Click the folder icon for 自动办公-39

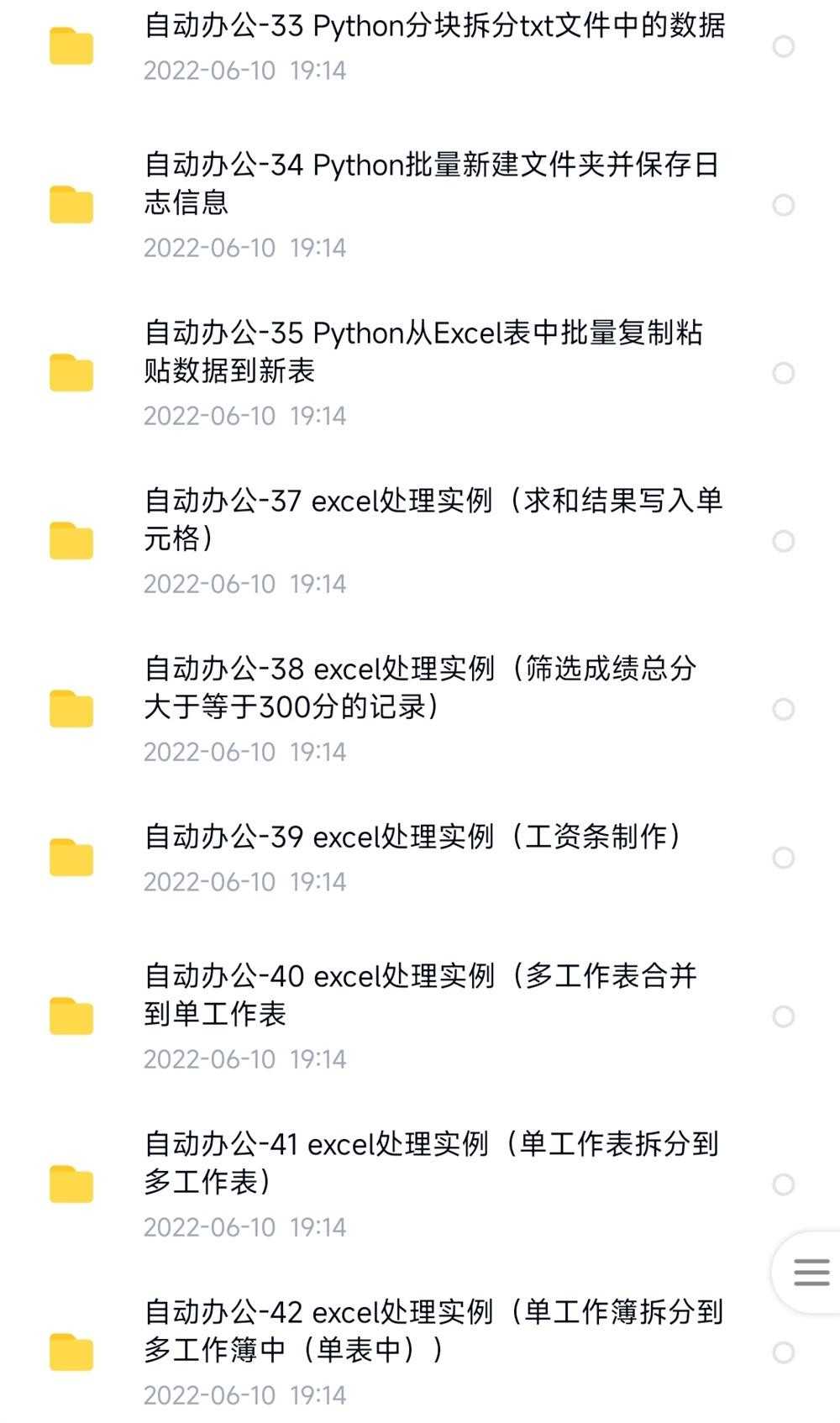(x=71, y=857)
